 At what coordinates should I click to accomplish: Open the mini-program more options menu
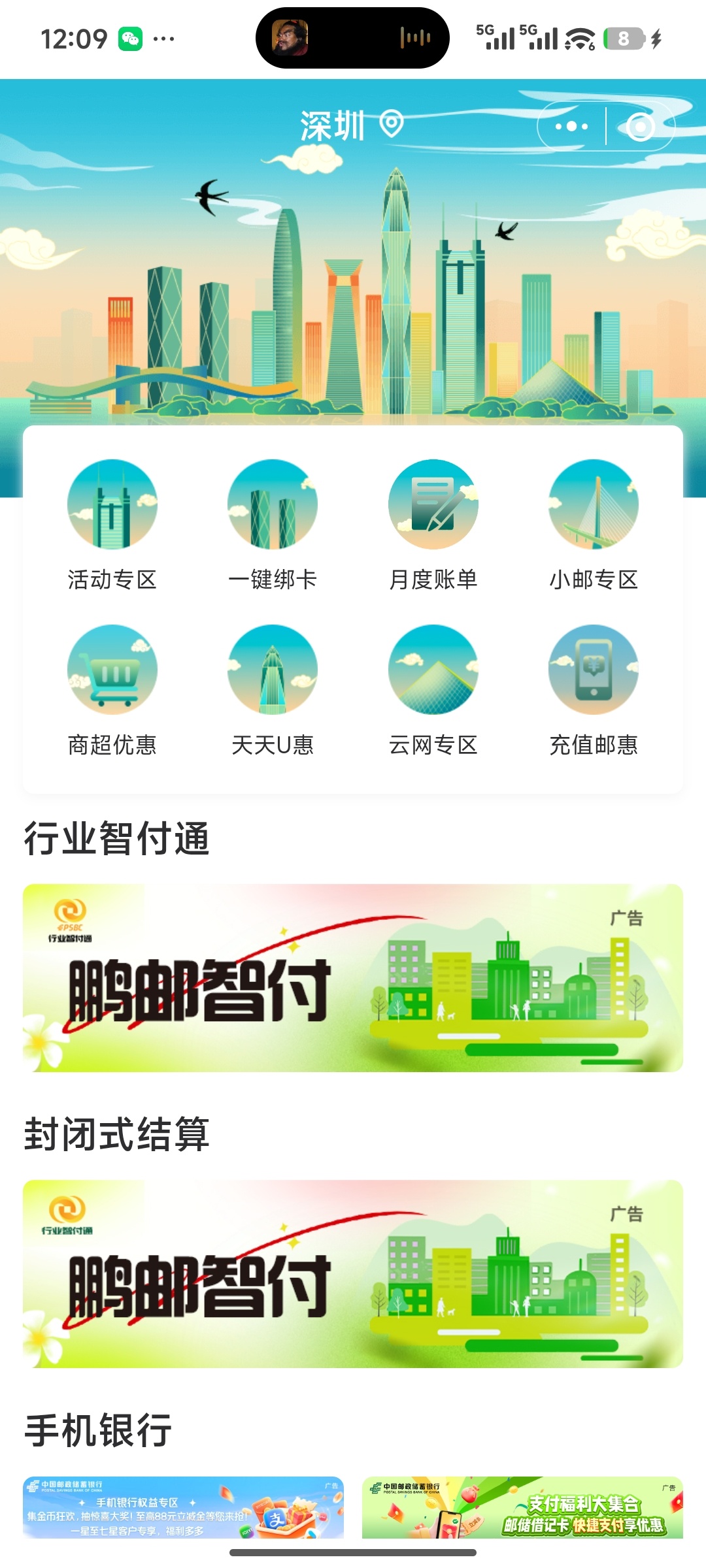[x=569, y=125]
